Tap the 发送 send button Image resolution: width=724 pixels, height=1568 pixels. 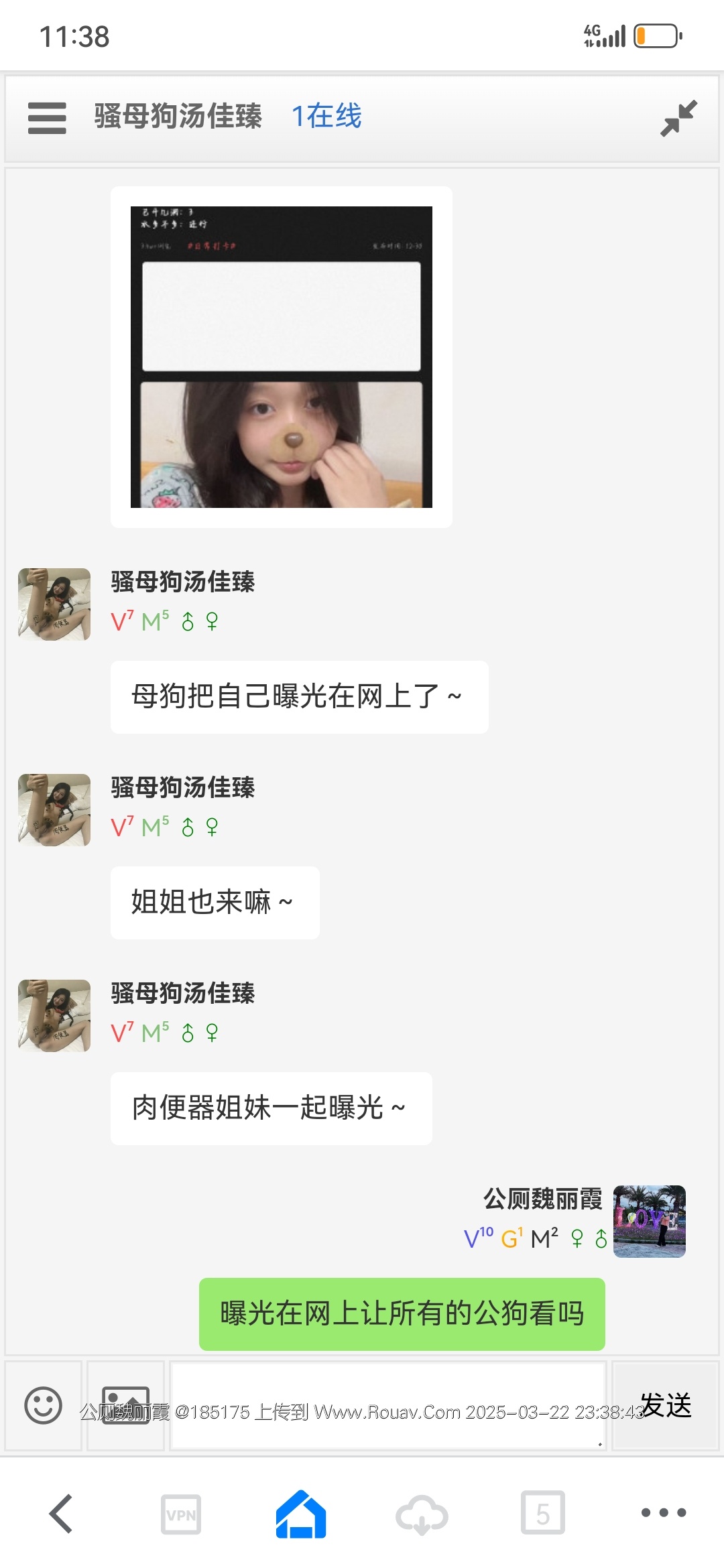pyautogui.click(x=666, y=1405)
